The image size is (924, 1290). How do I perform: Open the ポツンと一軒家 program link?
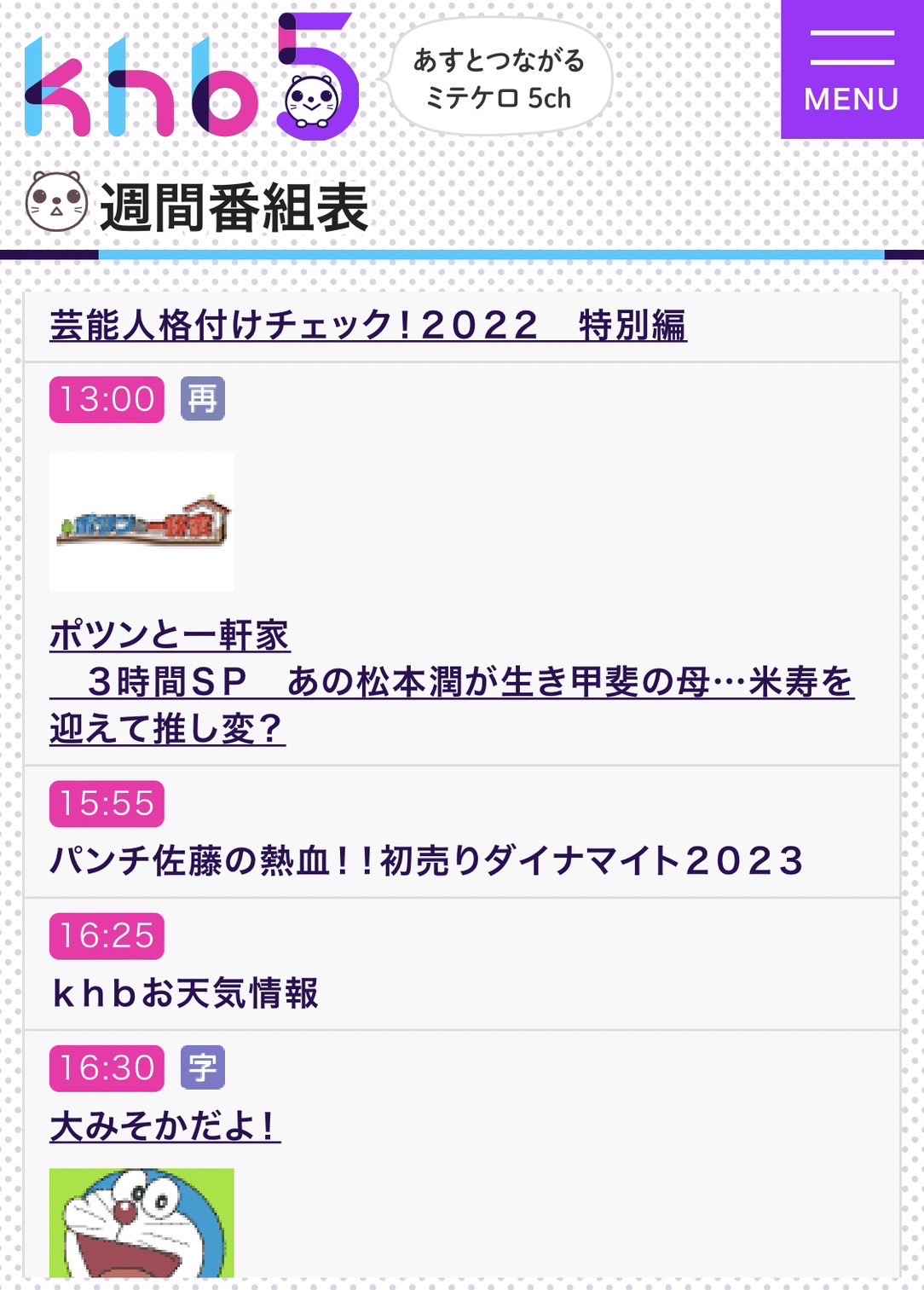click(451, 682)
